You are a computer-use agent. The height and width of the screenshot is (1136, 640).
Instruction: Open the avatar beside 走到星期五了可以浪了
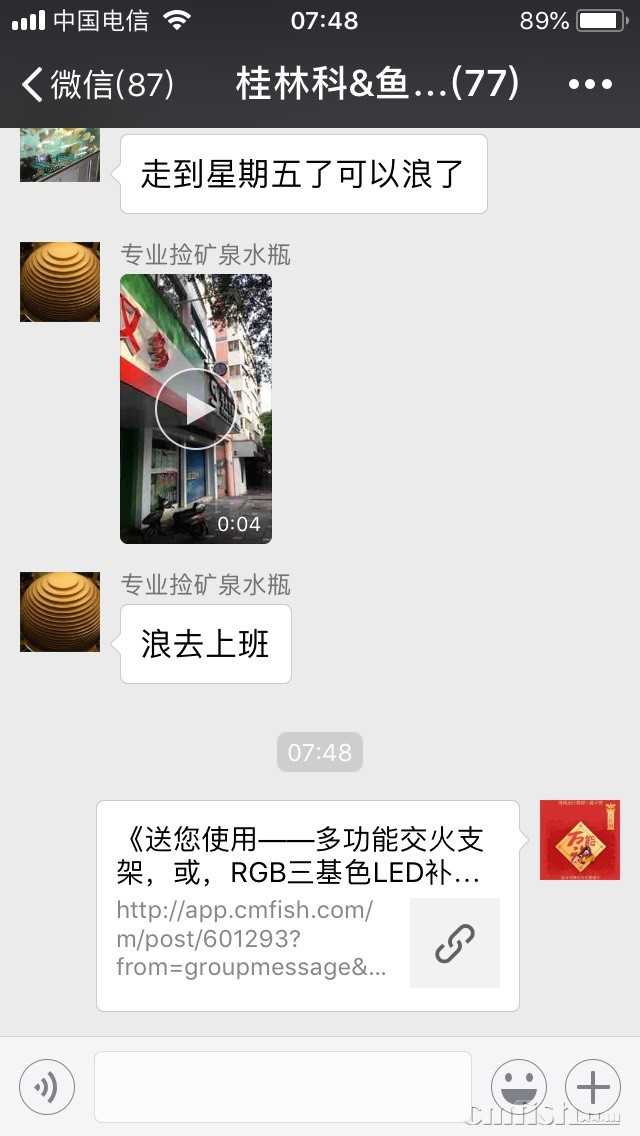point(60,155)
